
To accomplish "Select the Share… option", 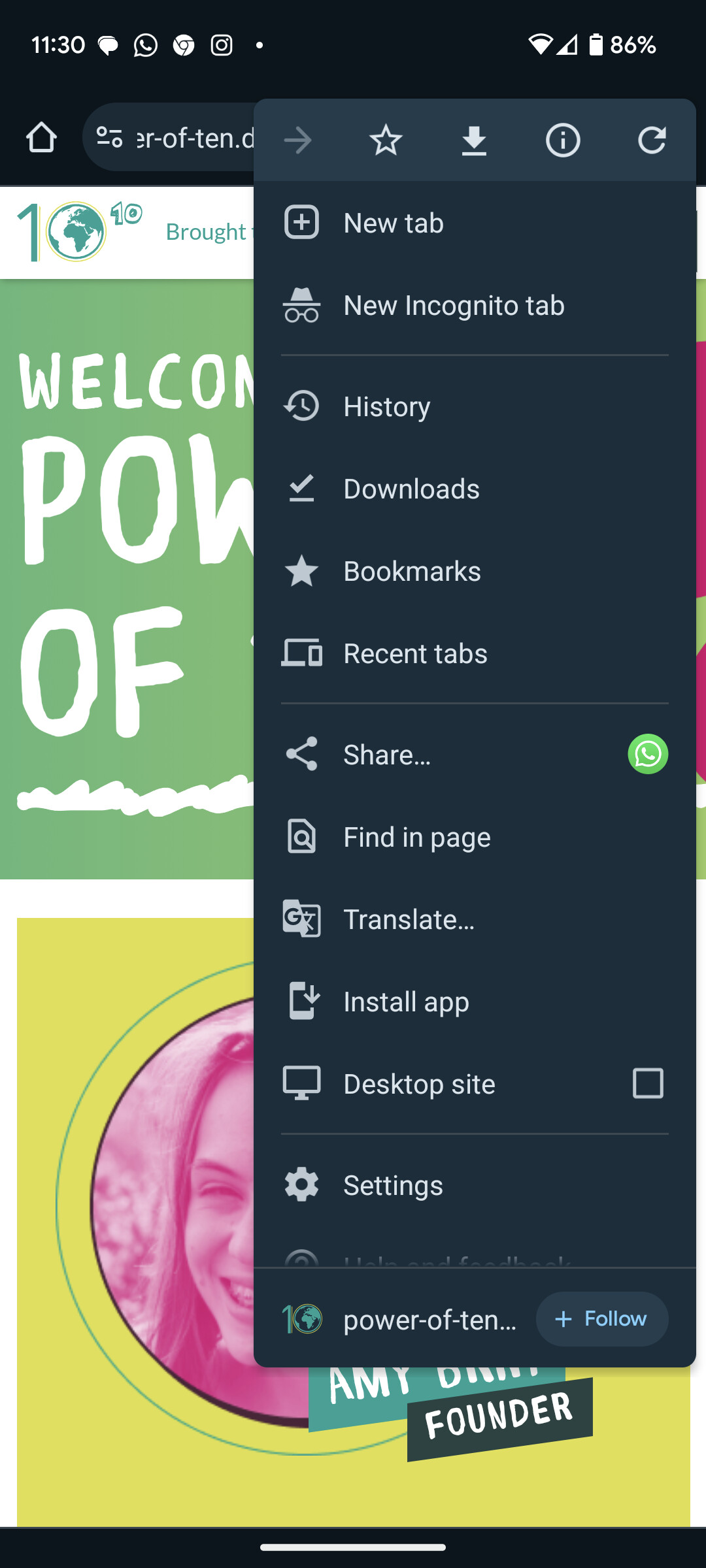I will 431,755.
